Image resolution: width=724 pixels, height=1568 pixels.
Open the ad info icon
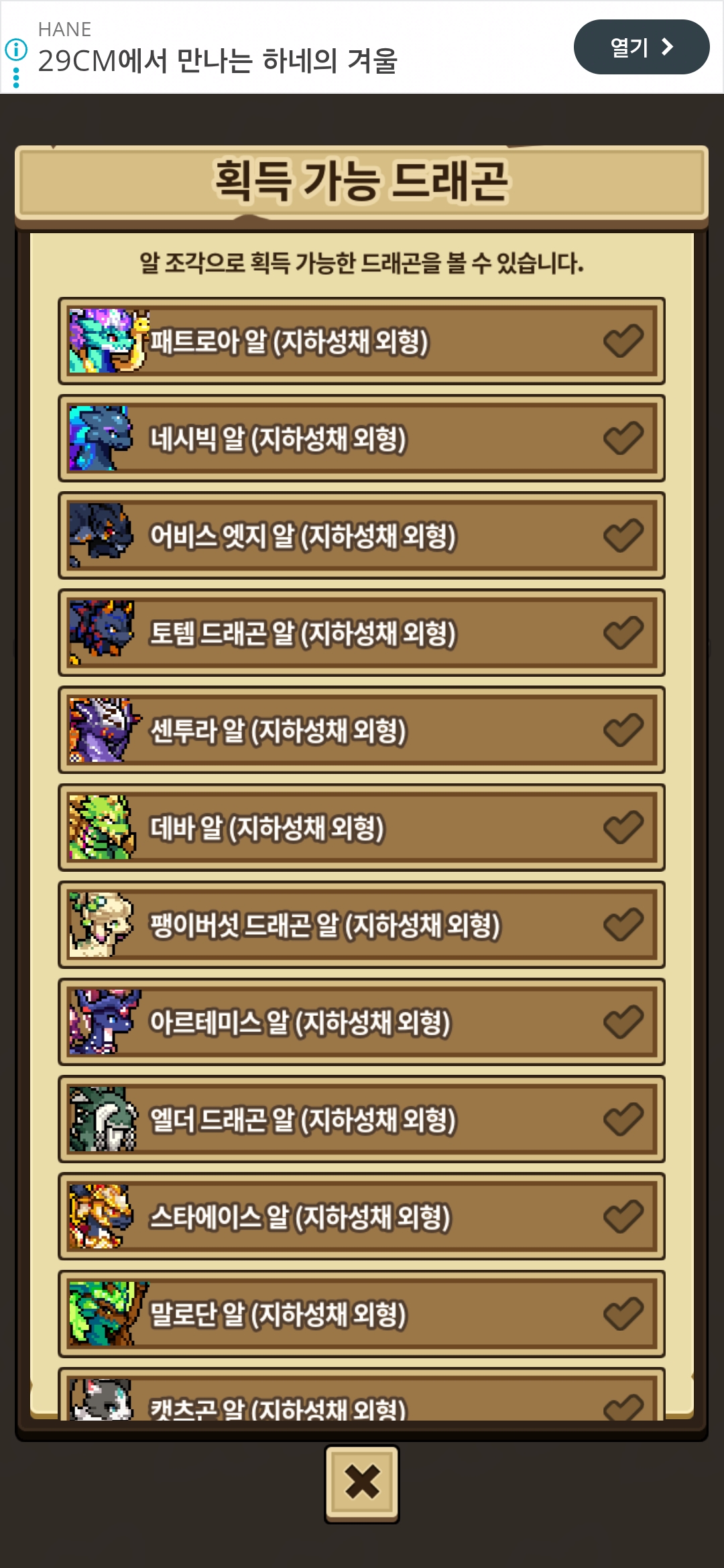tap(16, 49)
